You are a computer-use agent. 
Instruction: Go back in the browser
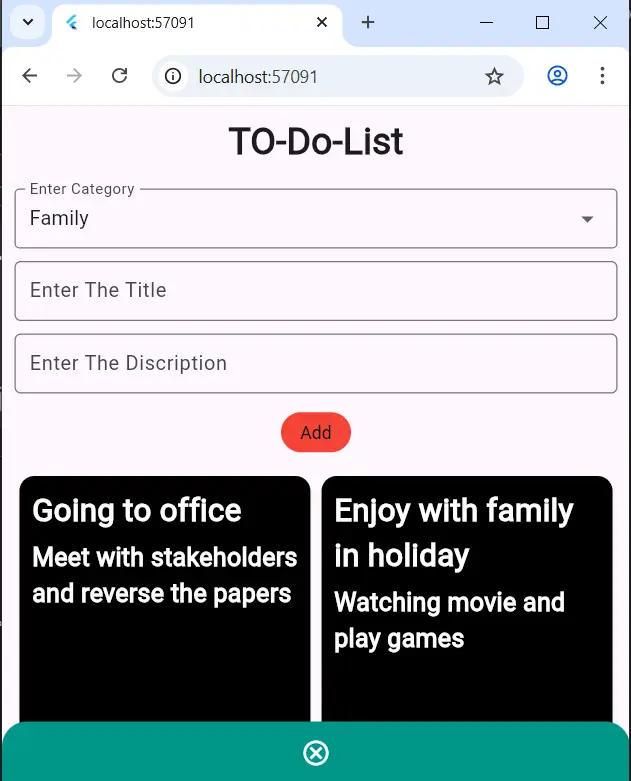30,76
